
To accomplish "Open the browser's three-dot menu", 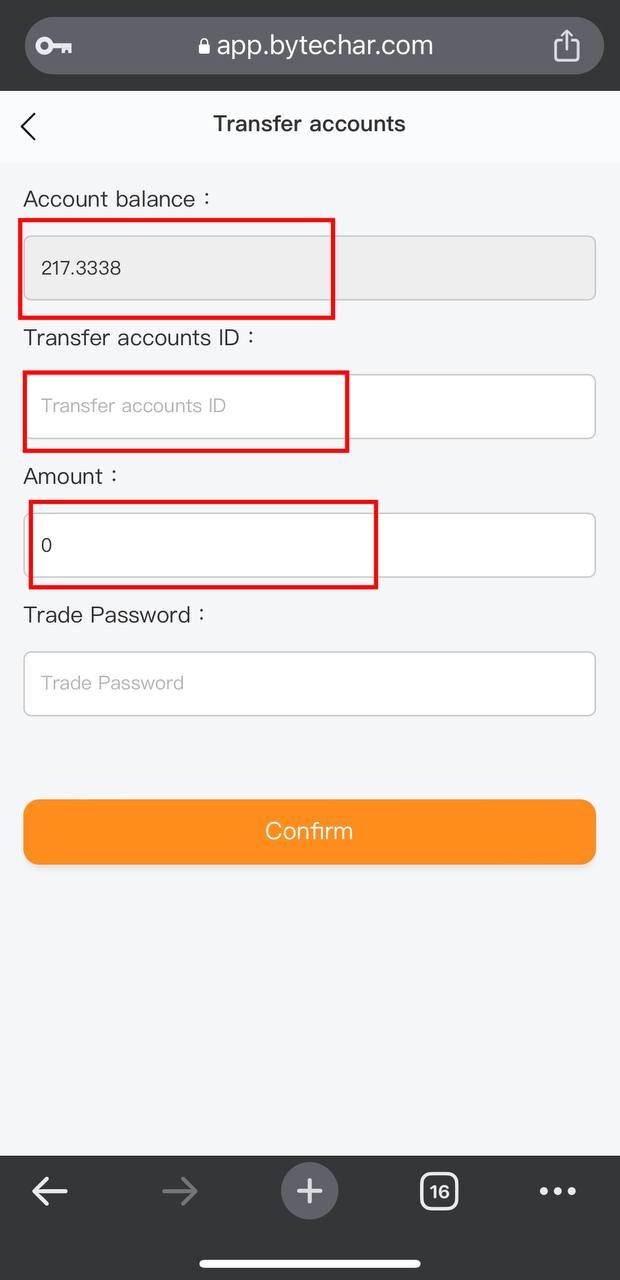I will pos(557,1191).
